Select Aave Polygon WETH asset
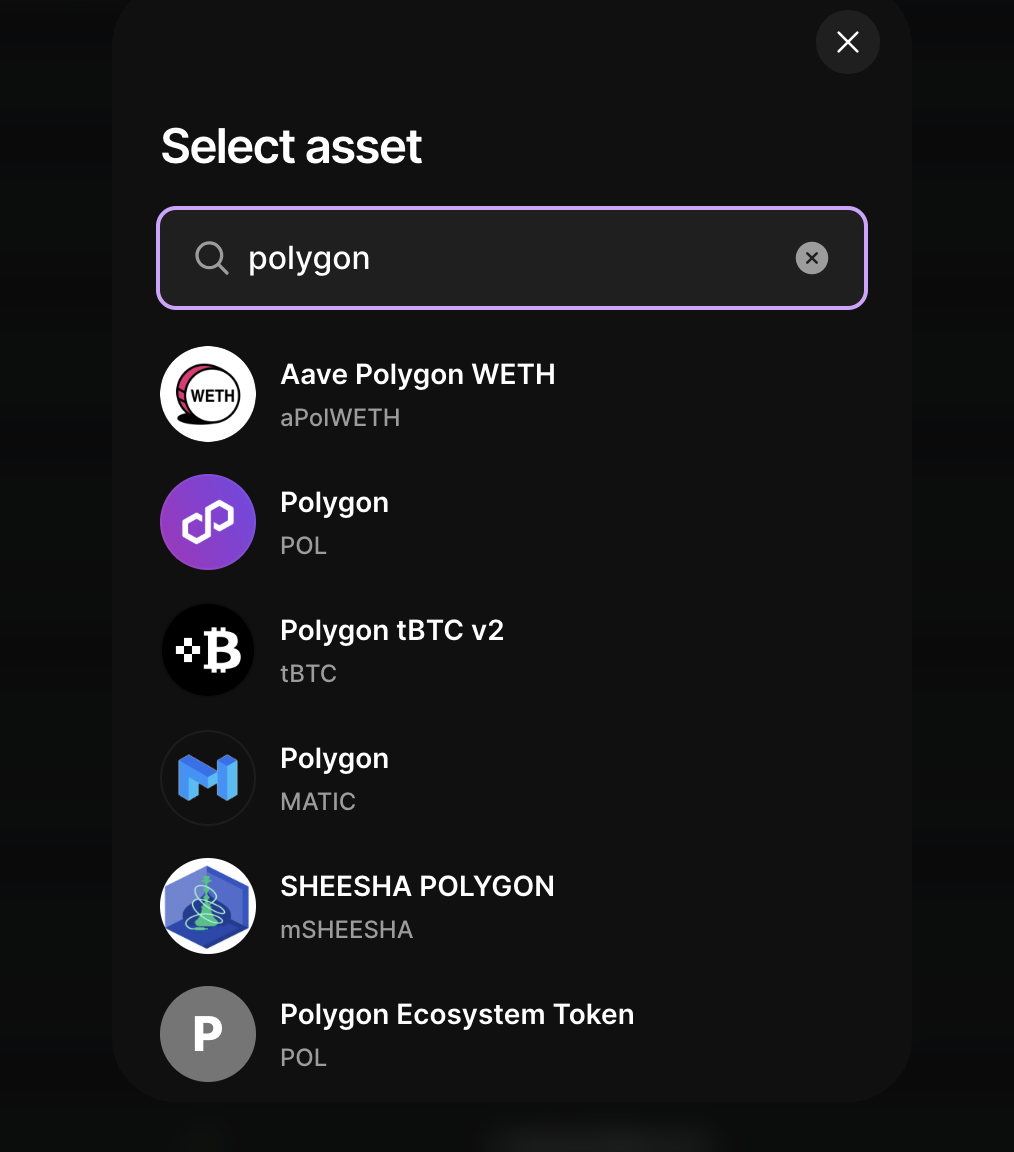The width and height of the screenshot is (1014, 1152). [417, 394]
